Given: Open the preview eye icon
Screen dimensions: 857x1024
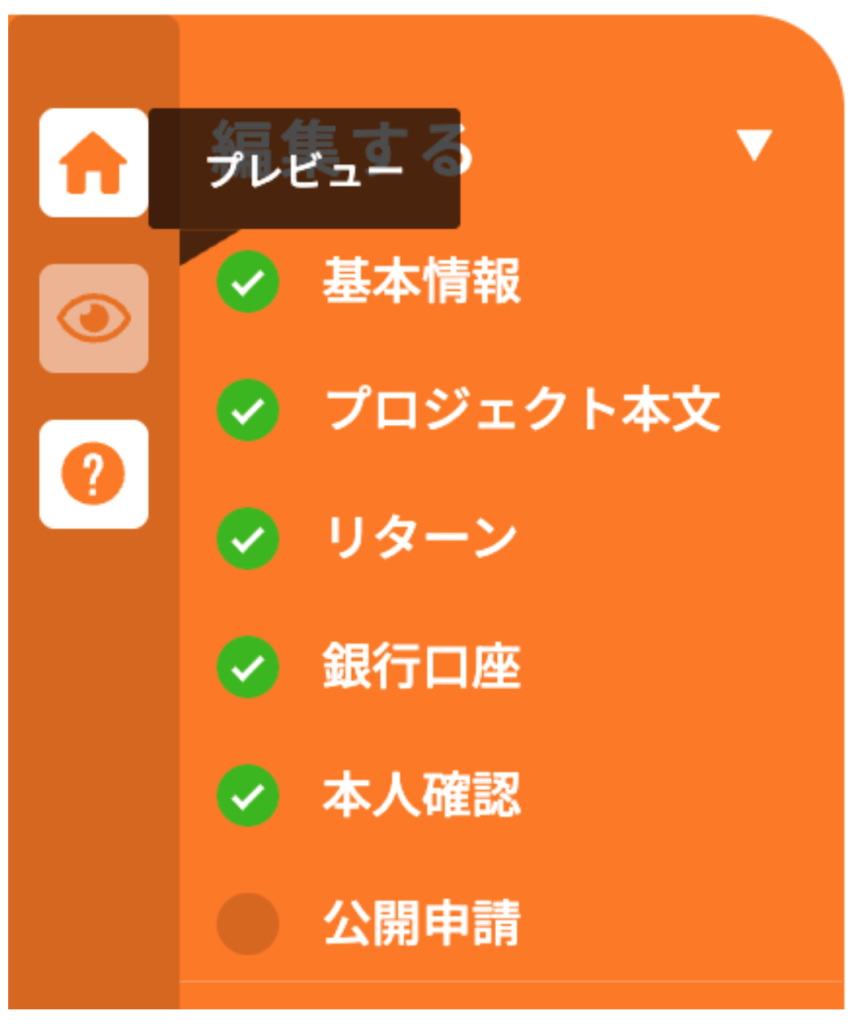Looking at the screenshot, I should point(93,319).
